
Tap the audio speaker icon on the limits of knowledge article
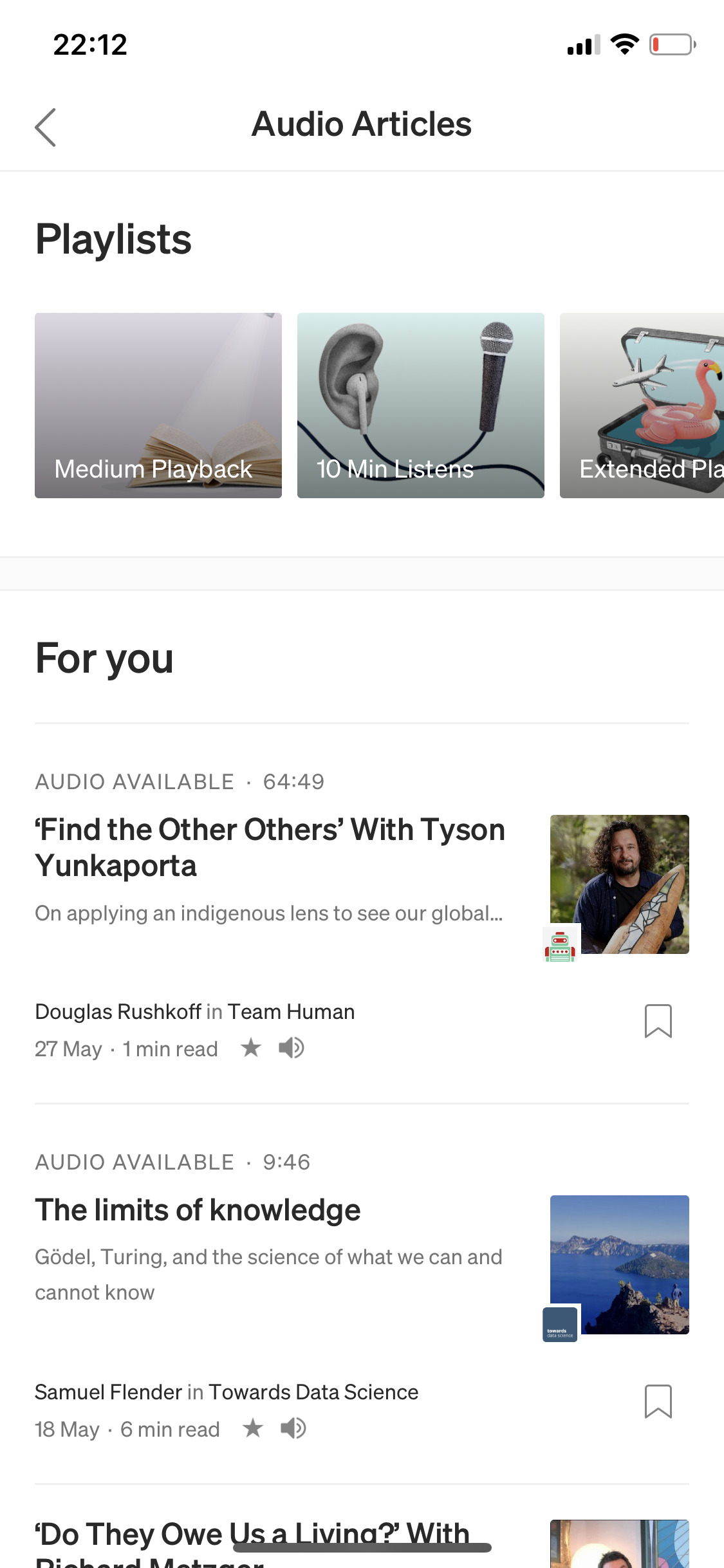coord(293,1428)
